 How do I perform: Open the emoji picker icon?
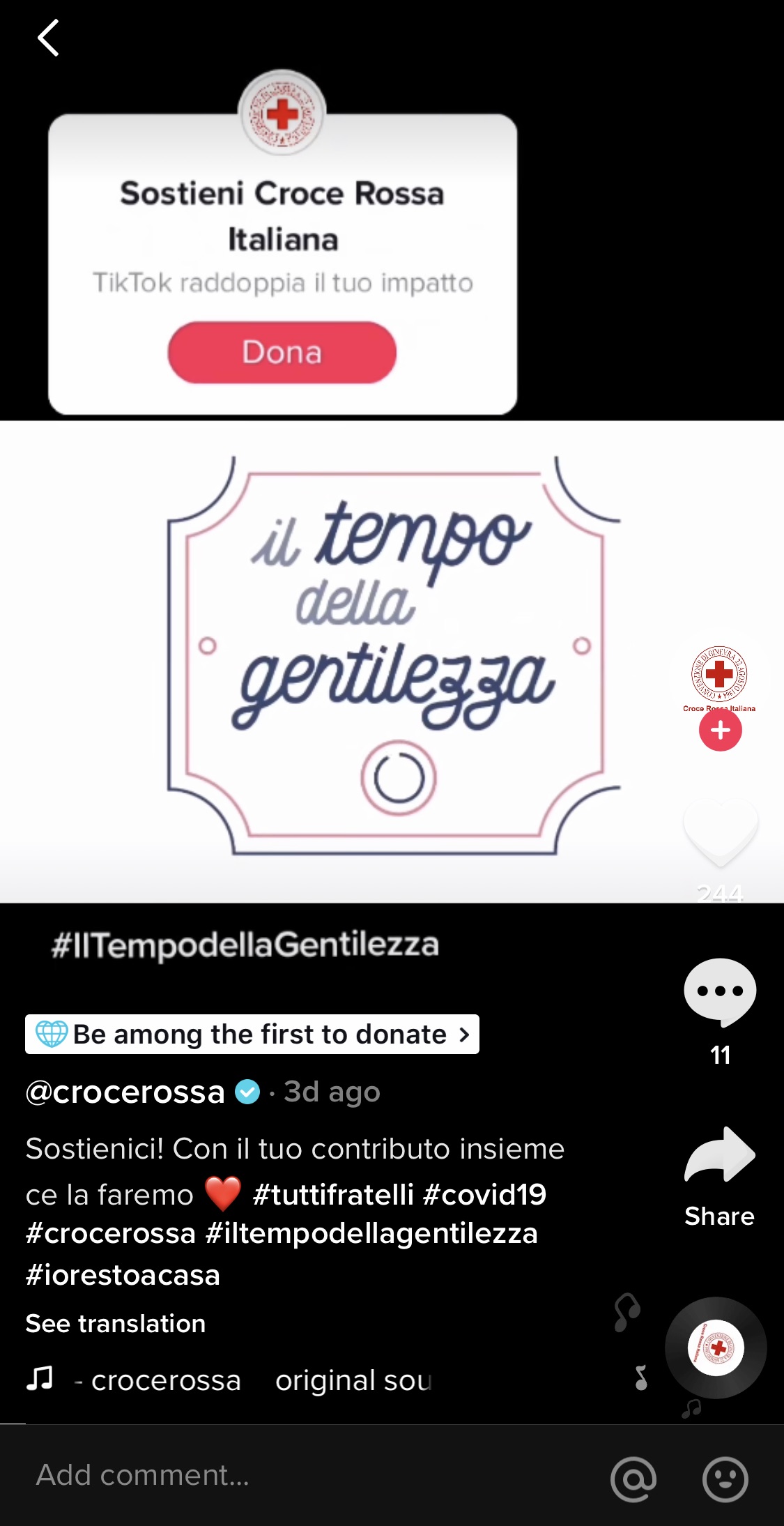click(x=725, y=1479)
